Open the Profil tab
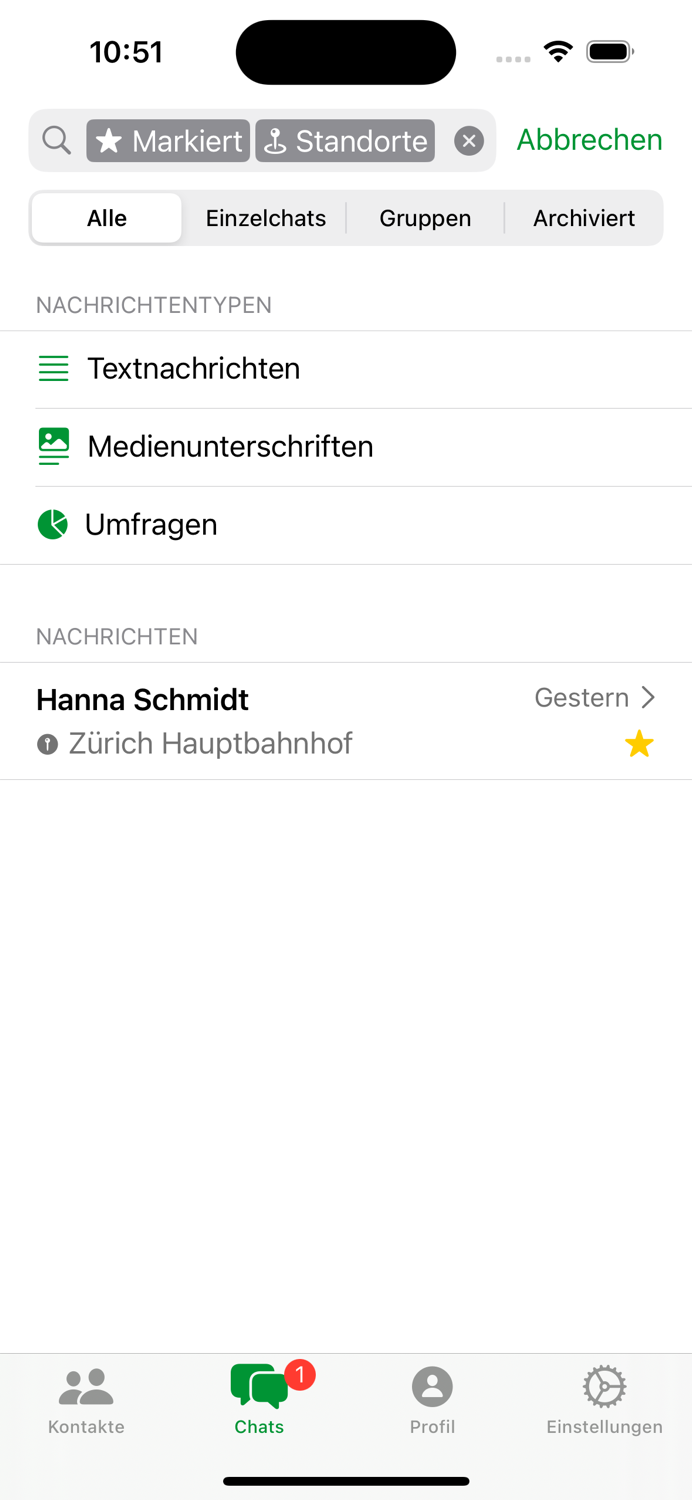 point(432,1401)
